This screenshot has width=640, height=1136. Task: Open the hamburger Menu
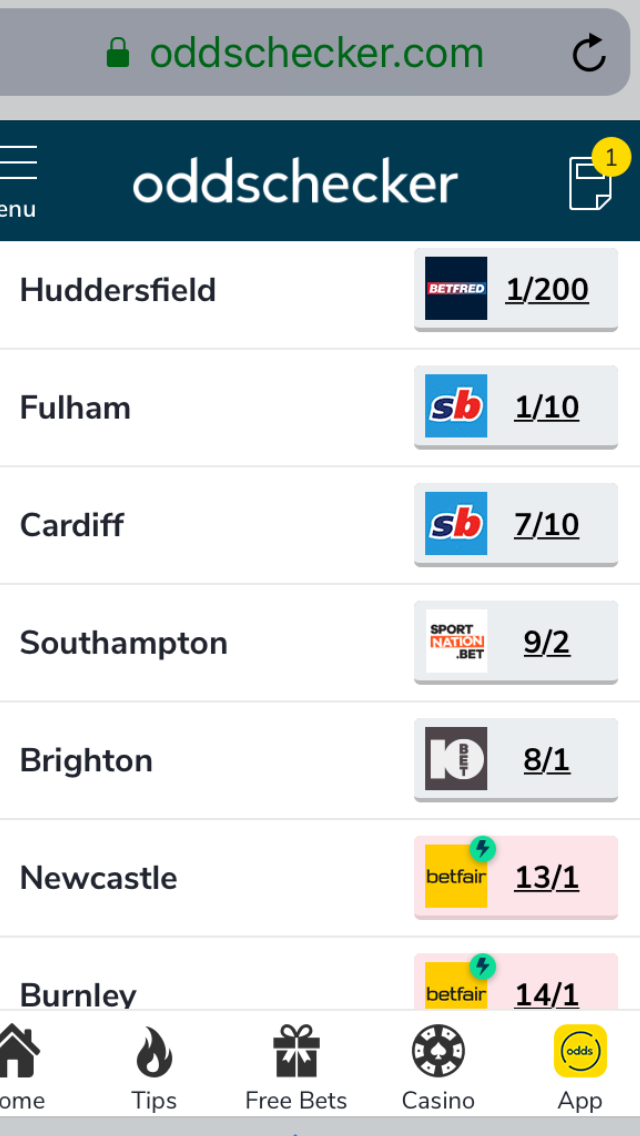click(17, 181)
